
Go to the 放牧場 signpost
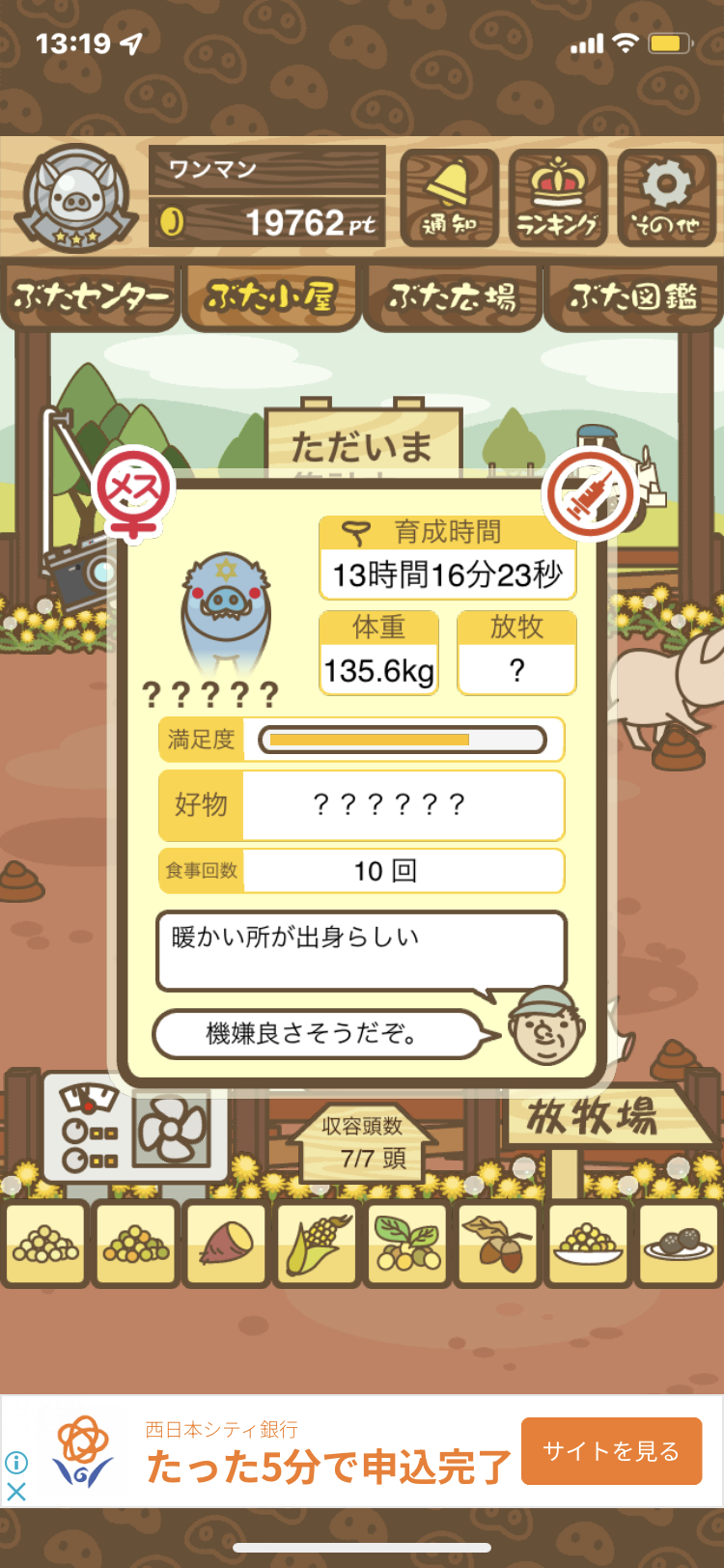click(x=594, y=1120)
